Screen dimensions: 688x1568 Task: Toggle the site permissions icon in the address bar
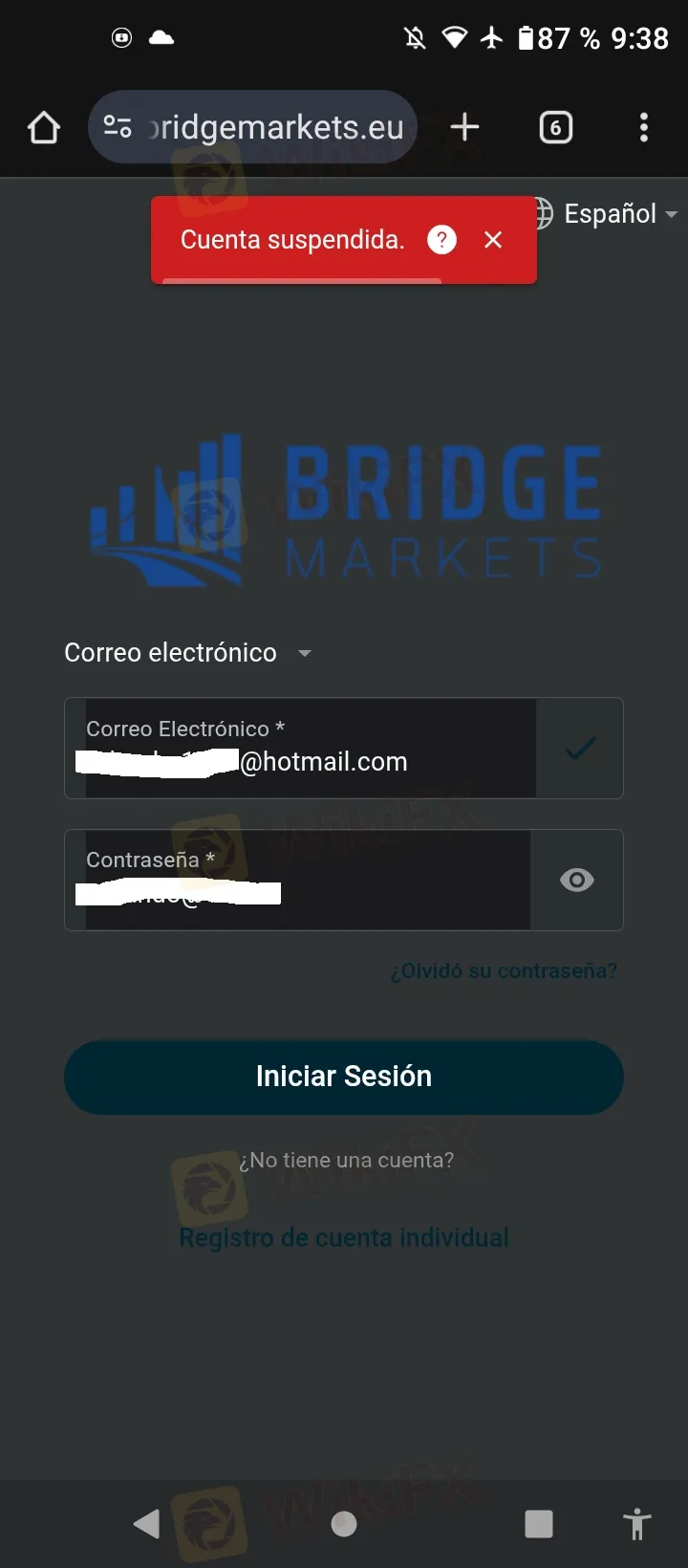pyautogui.click(x=117, y=125)
